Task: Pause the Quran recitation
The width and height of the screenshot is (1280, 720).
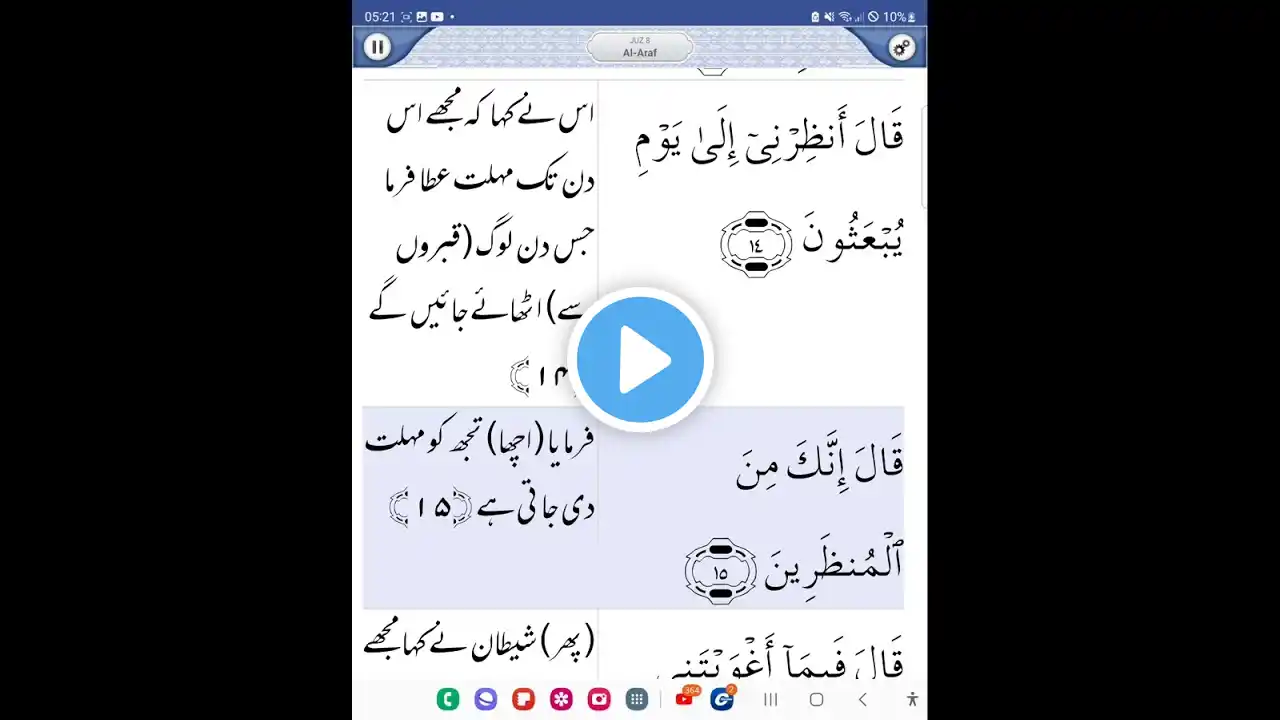Action: point(377,46)
